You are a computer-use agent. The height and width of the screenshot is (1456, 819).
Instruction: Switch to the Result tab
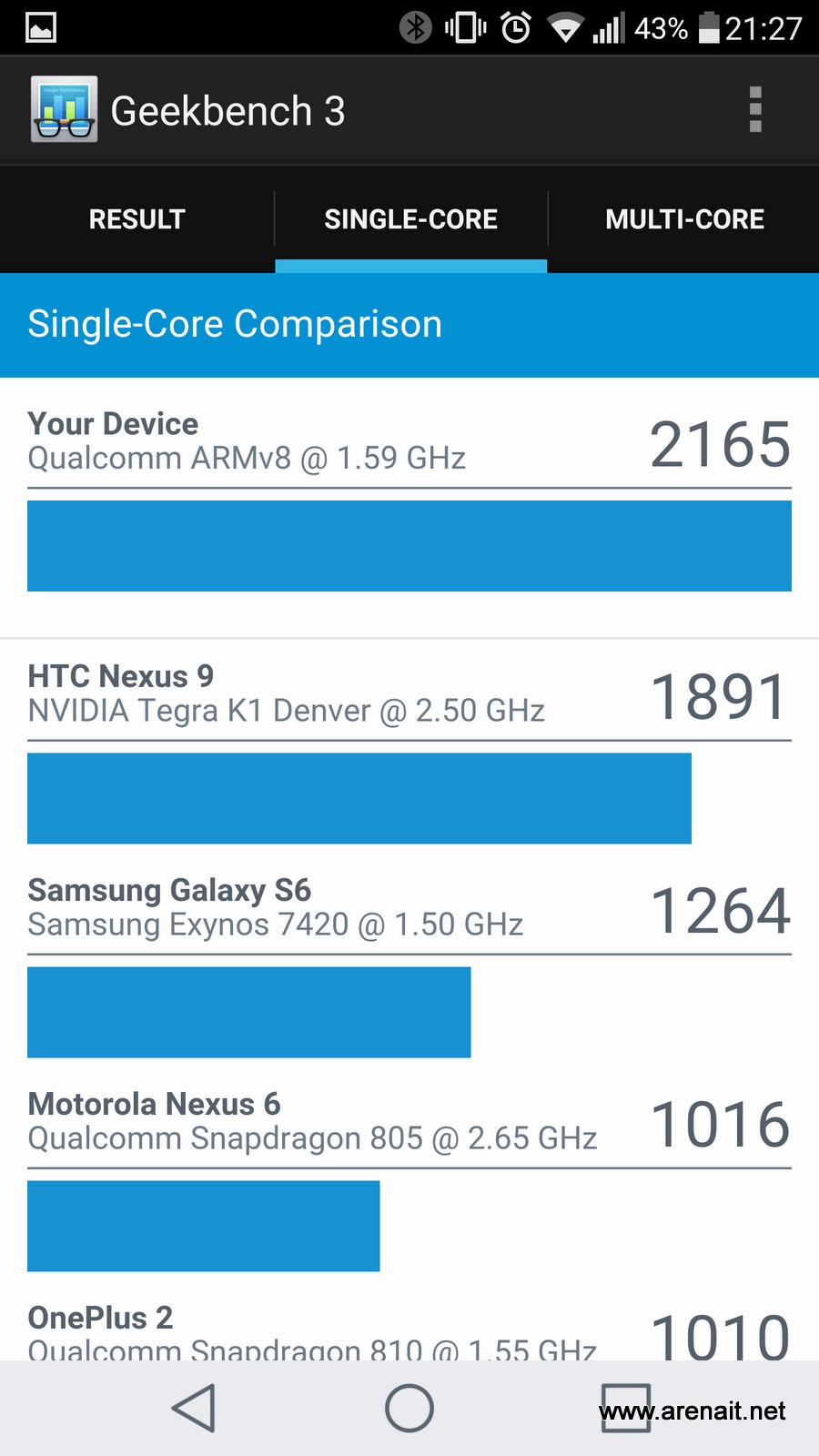click(x=137, y=219)
